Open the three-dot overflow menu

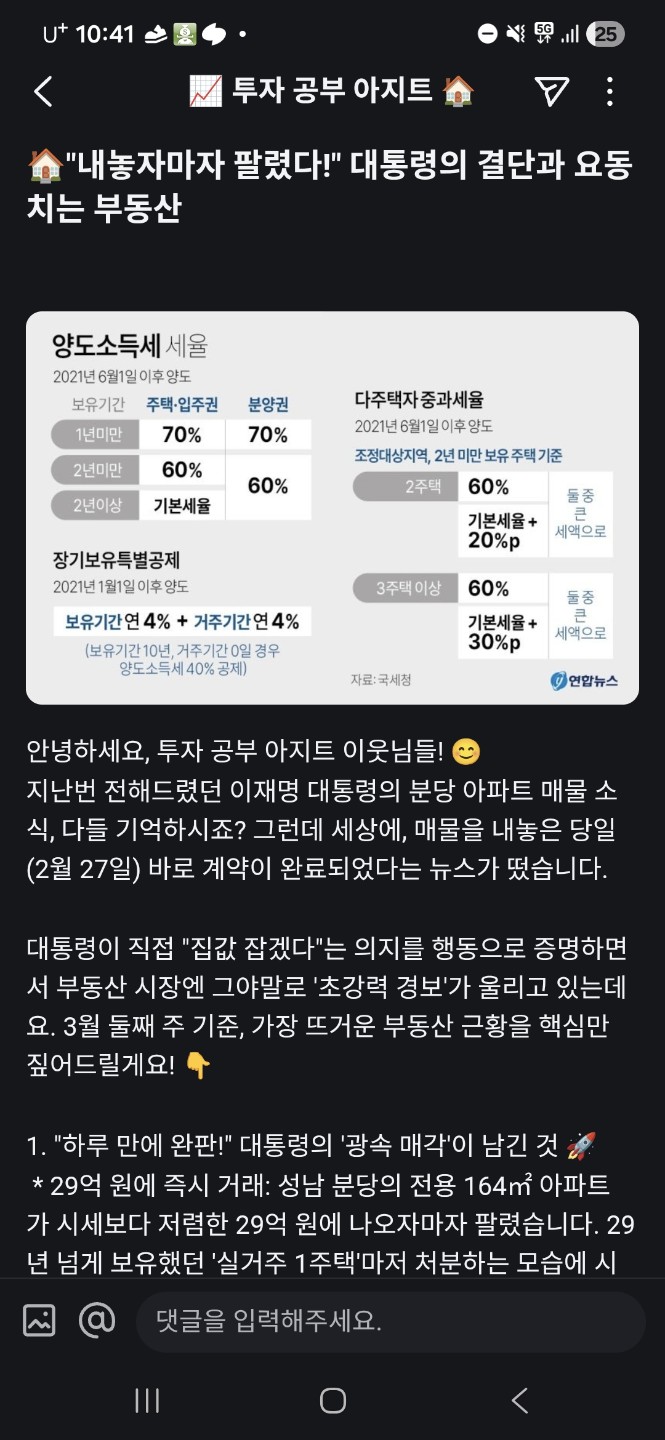tap(610, 92)
